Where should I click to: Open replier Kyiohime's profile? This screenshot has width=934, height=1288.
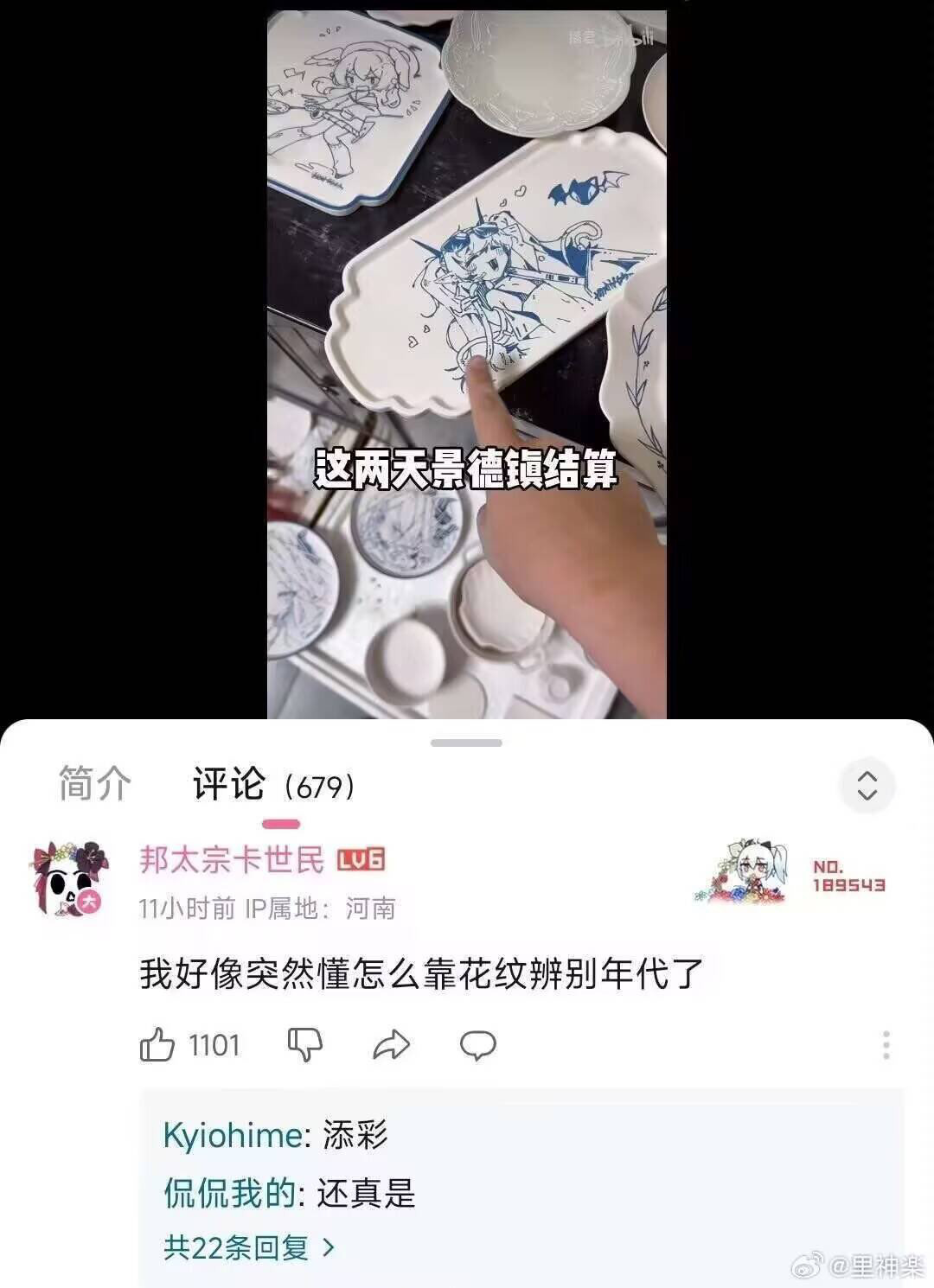232,1135
